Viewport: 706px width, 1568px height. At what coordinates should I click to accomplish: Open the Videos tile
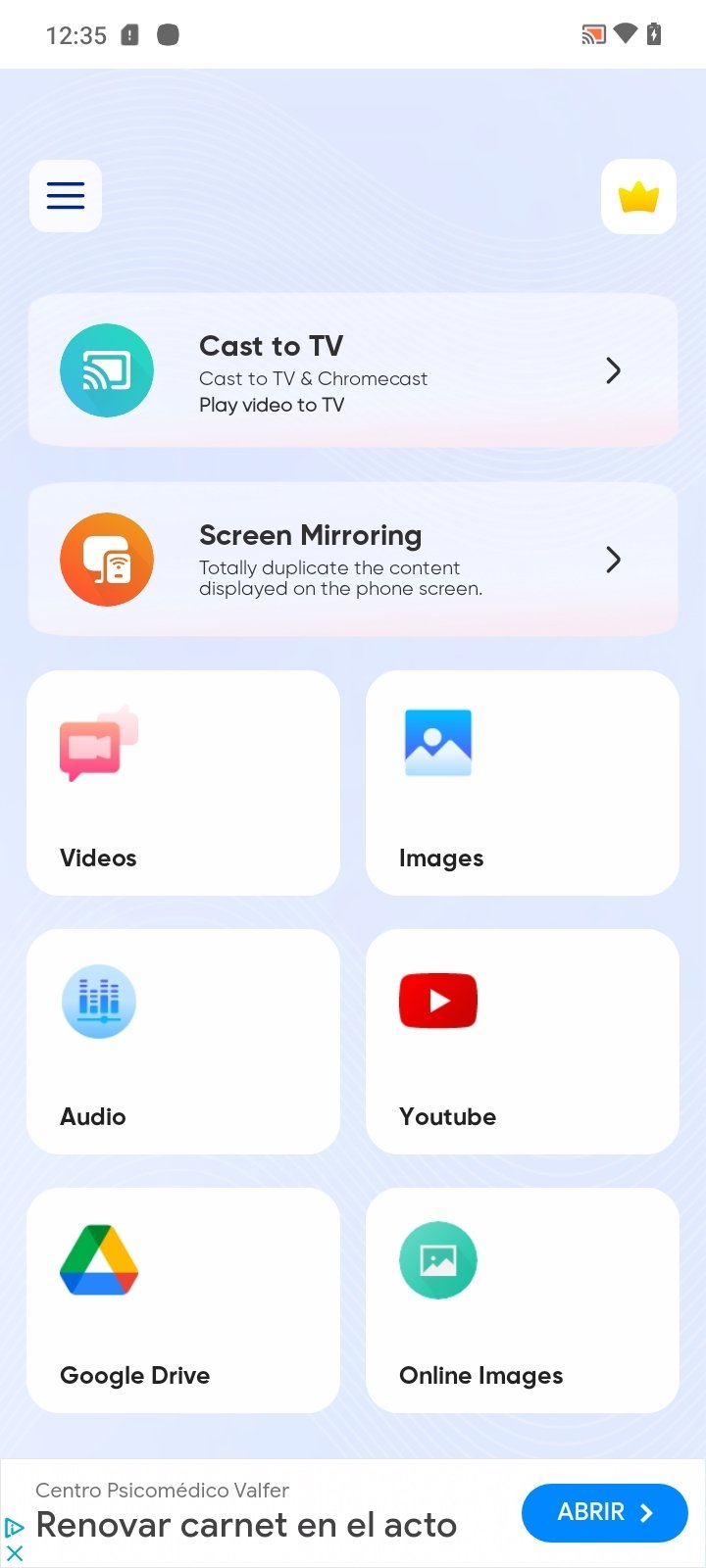pos(183,783)
